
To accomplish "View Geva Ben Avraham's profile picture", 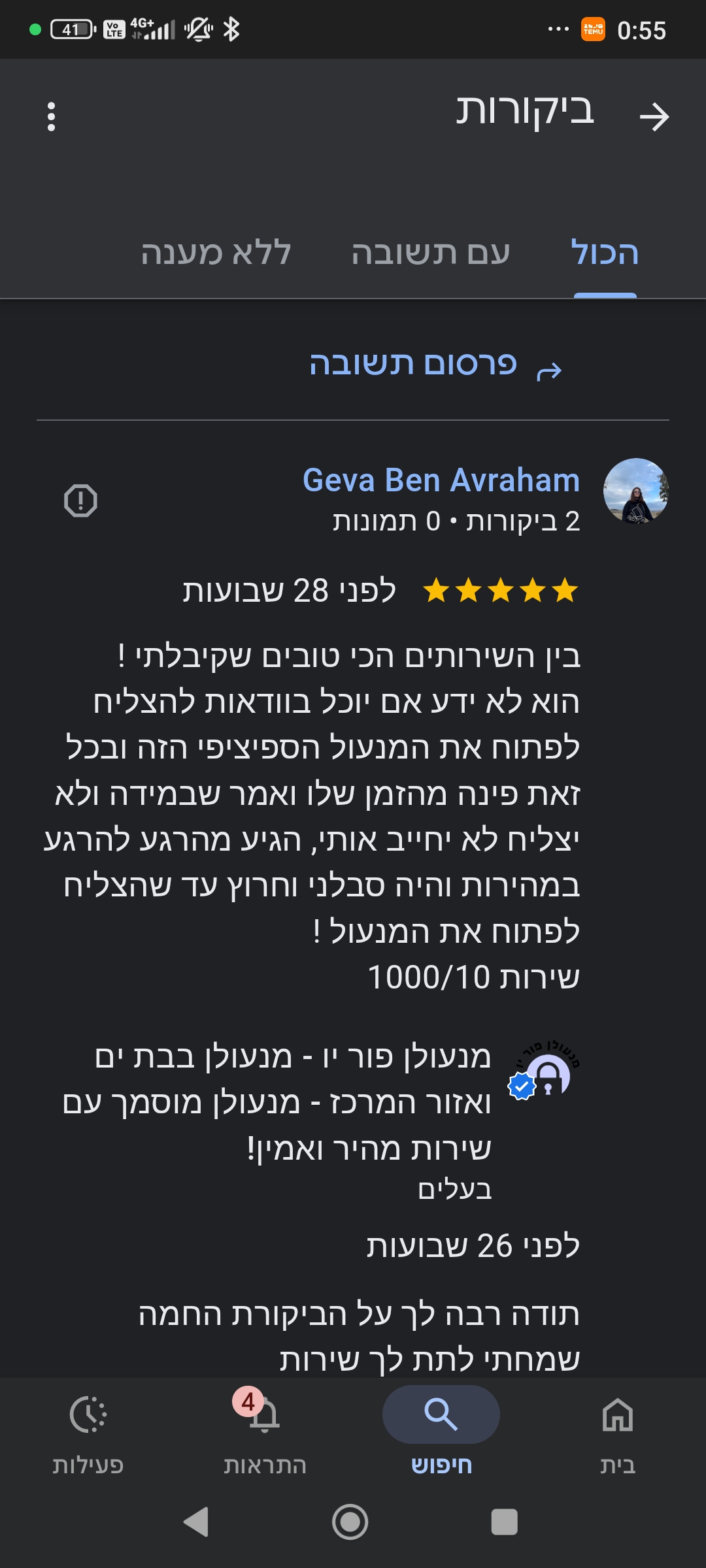I will 635,491.
